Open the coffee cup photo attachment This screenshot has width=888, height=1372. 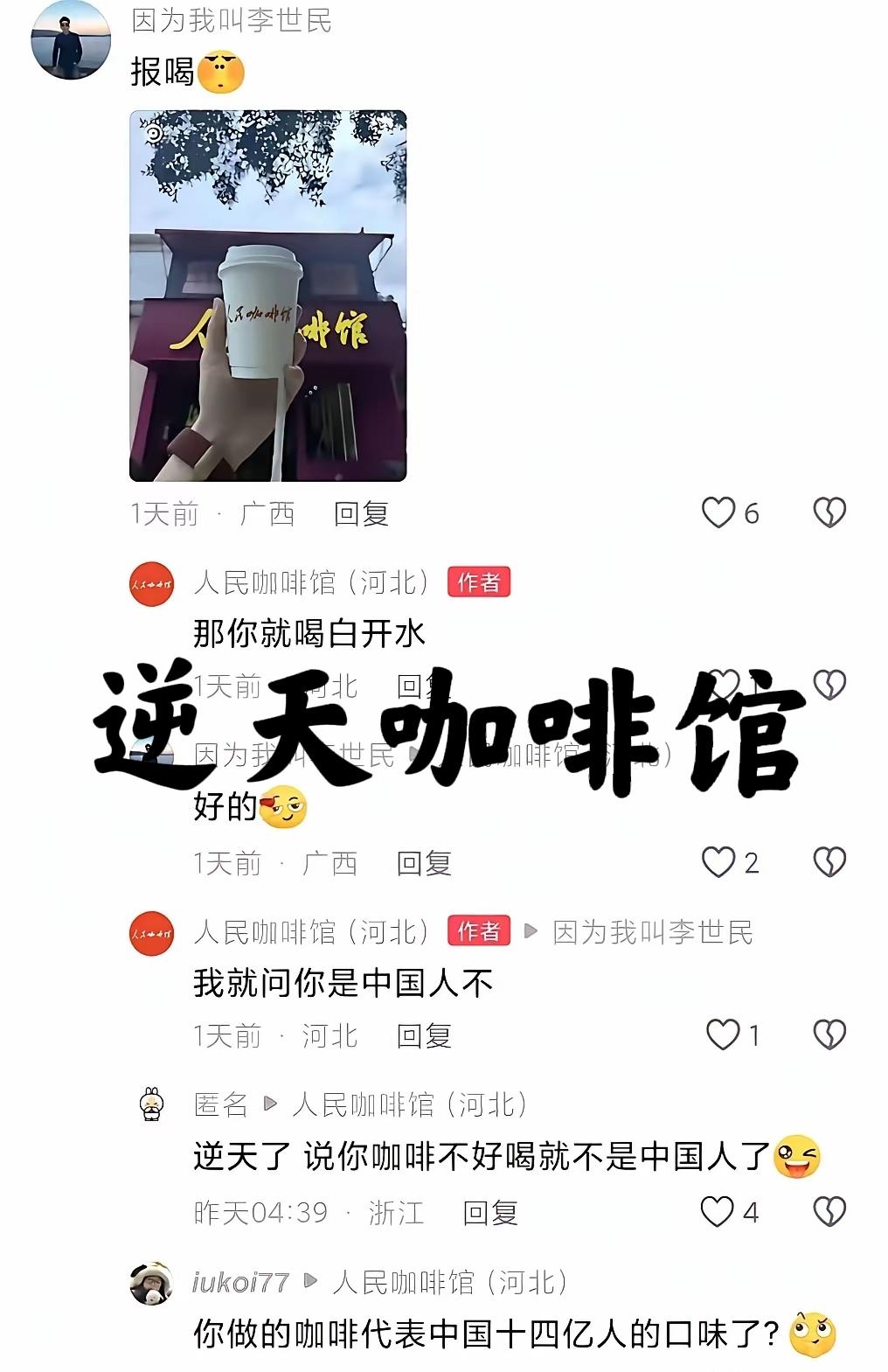click(x=267, y=293)
